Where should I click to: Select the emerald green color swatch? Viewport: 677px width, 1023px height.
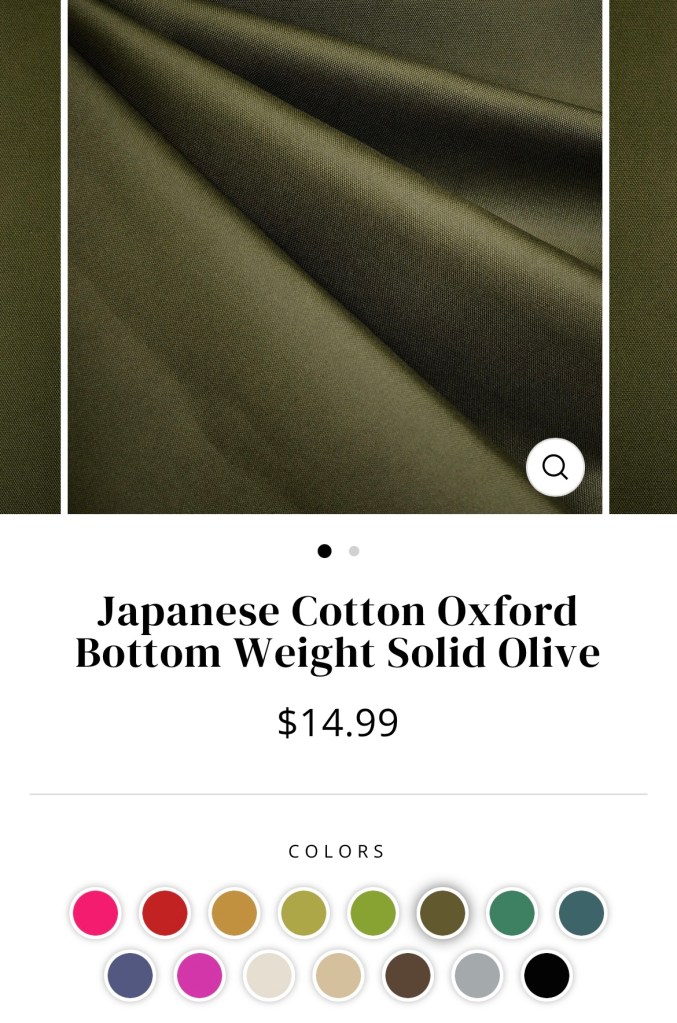tap(512, 913)
